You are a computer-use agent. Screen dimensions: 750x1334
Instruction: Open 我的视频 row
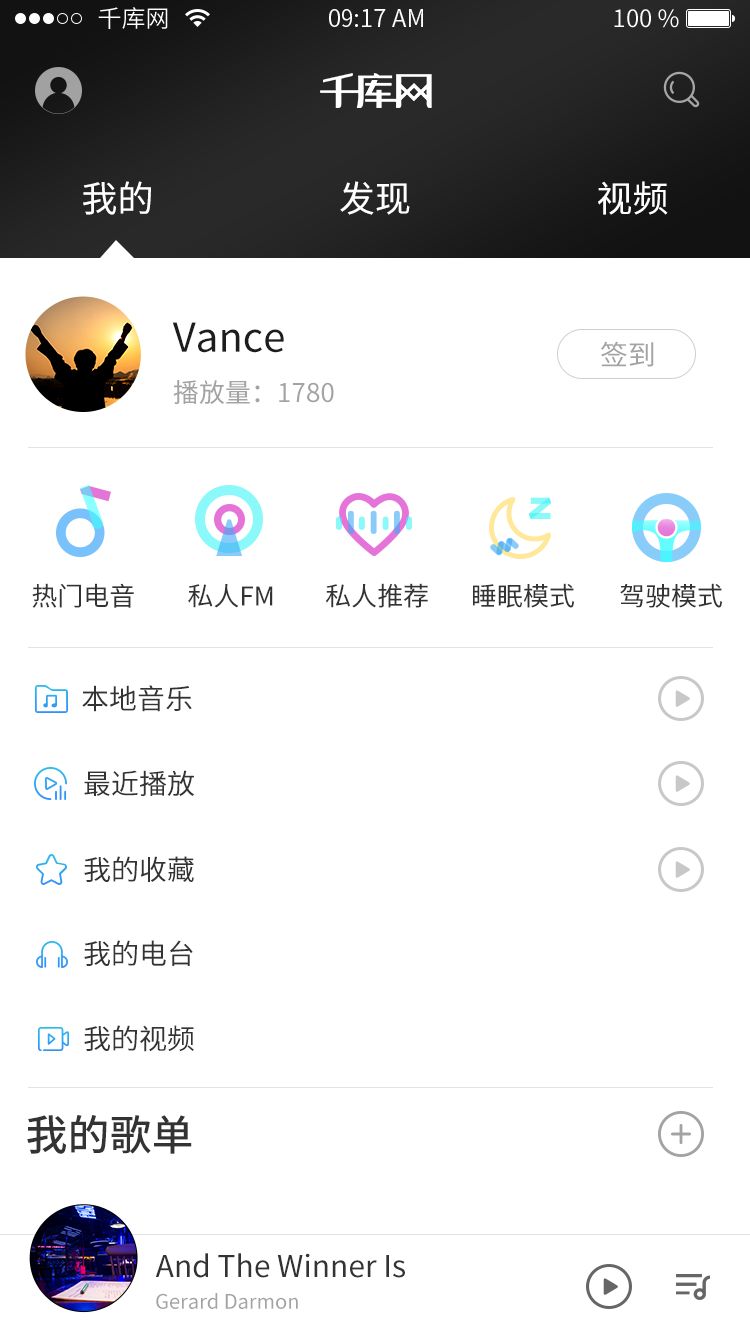click(x=139, y=1039)
